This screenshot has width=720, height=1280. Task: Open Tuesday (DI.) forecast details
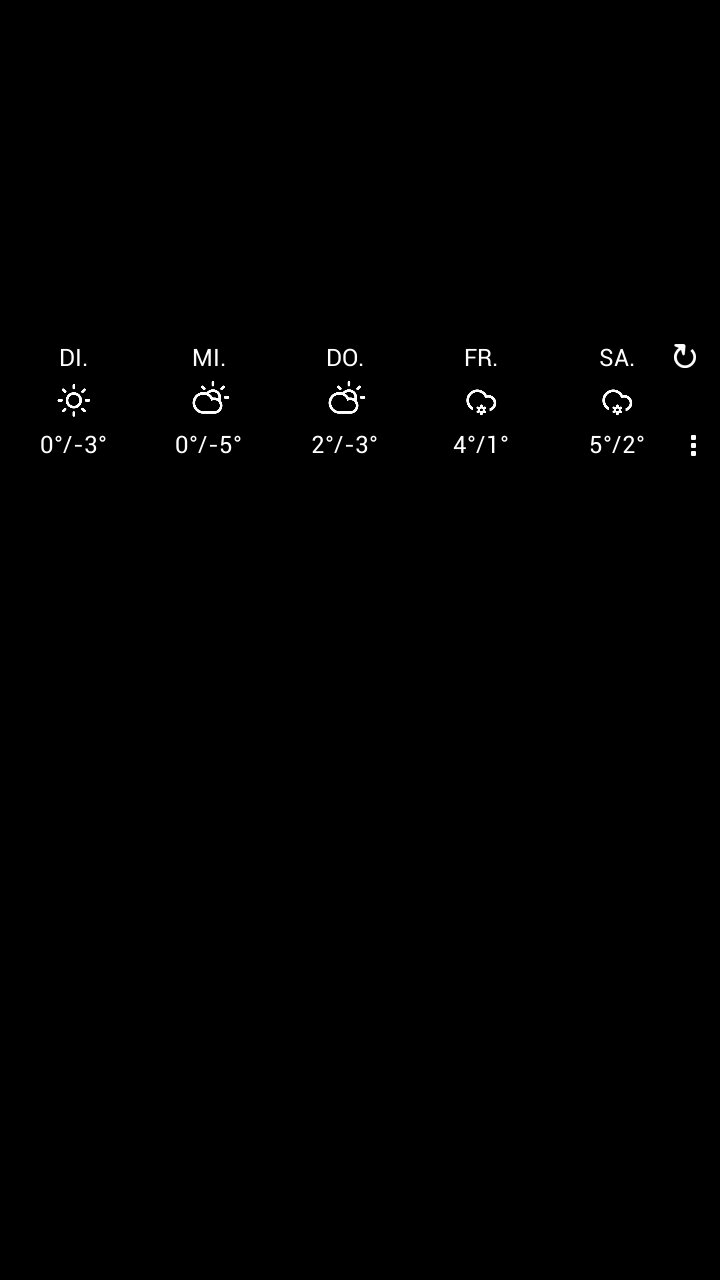[x=73, y=401]
